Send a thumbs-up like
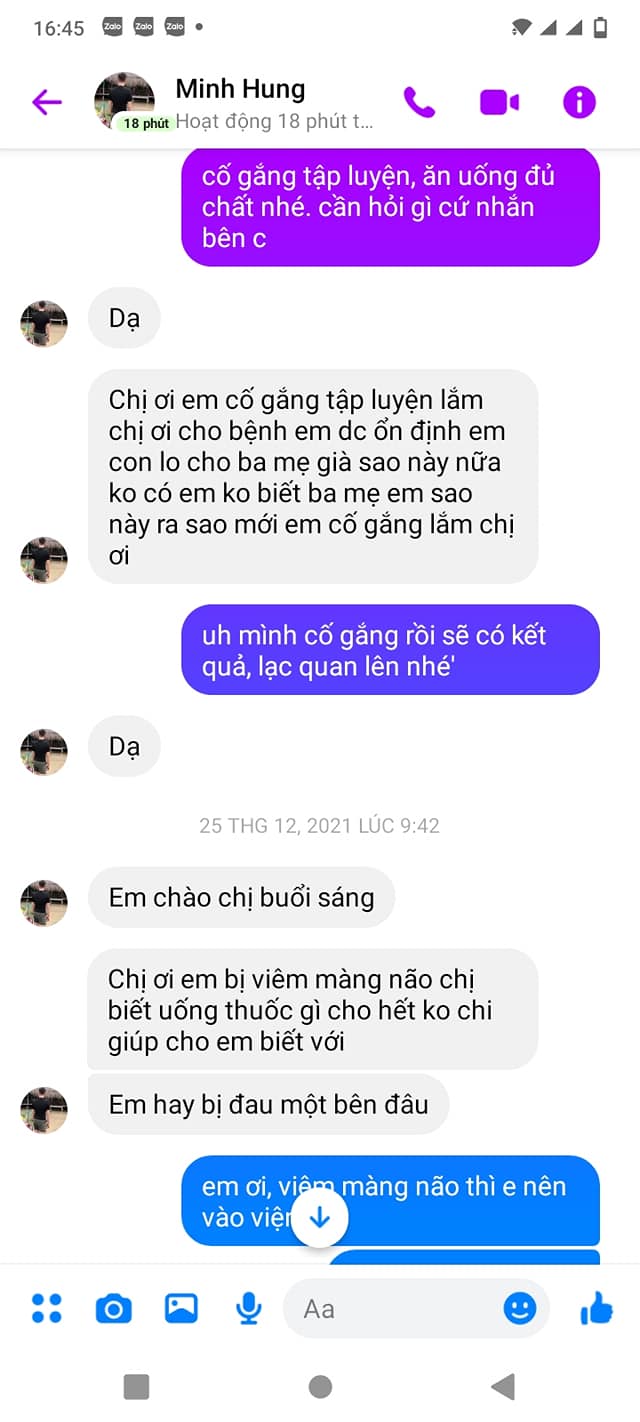 click(x=596, y=1308)
